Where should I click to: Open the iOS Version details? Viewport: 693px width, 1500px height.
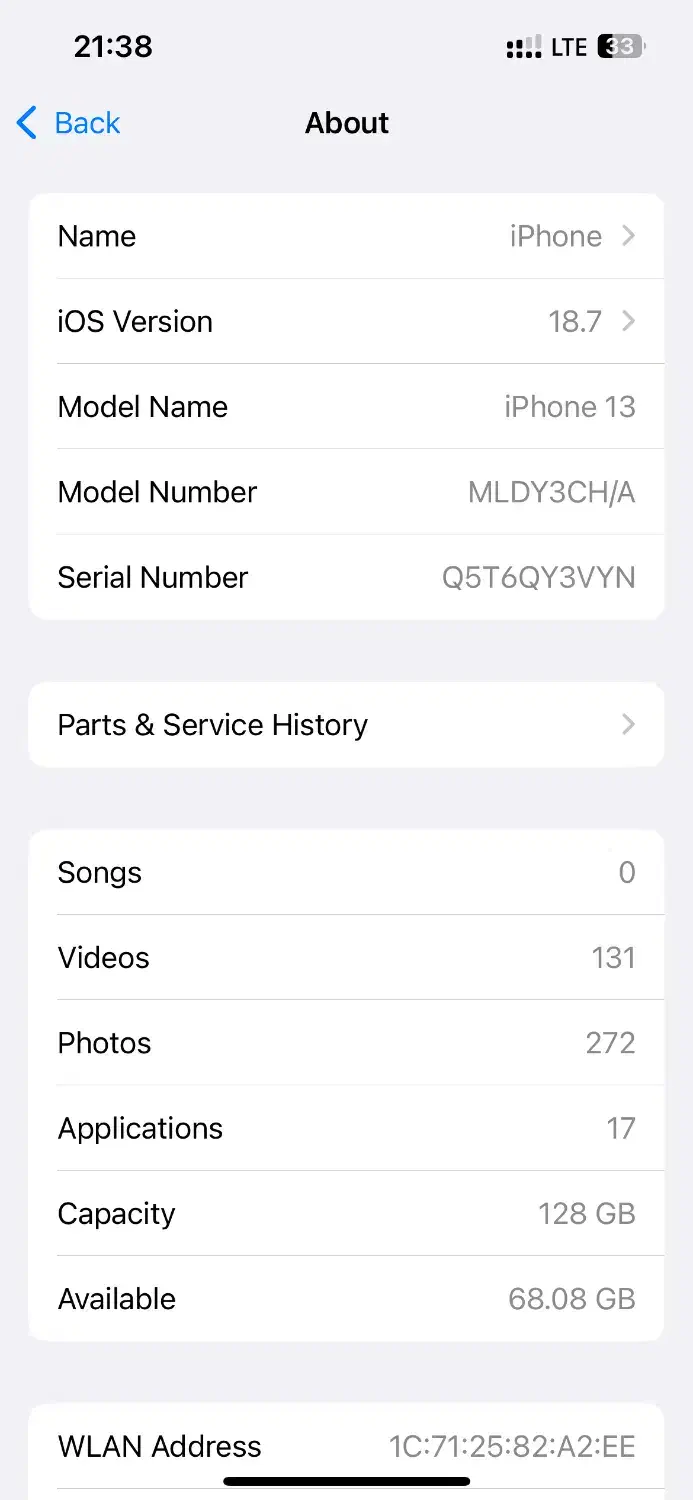coord(346,321)
